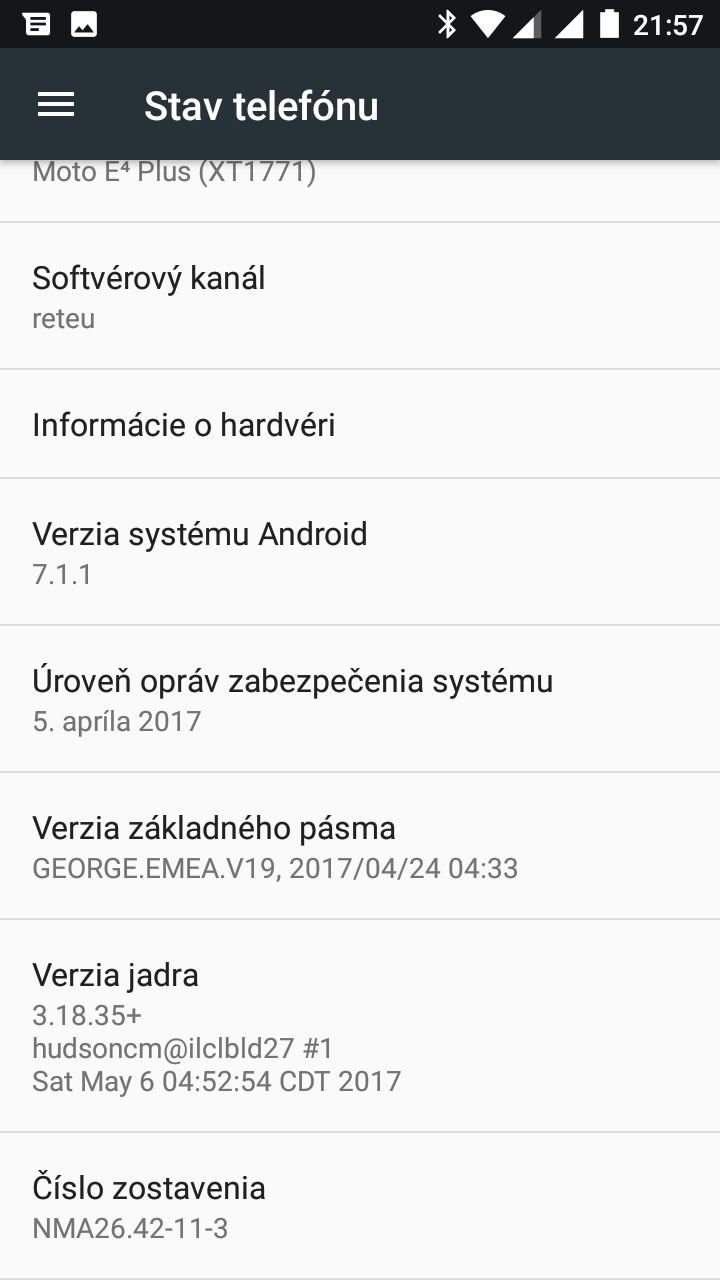720x1280 pixels.
Task: Open the Softvérový kanál row
Action: coord(360,296)
